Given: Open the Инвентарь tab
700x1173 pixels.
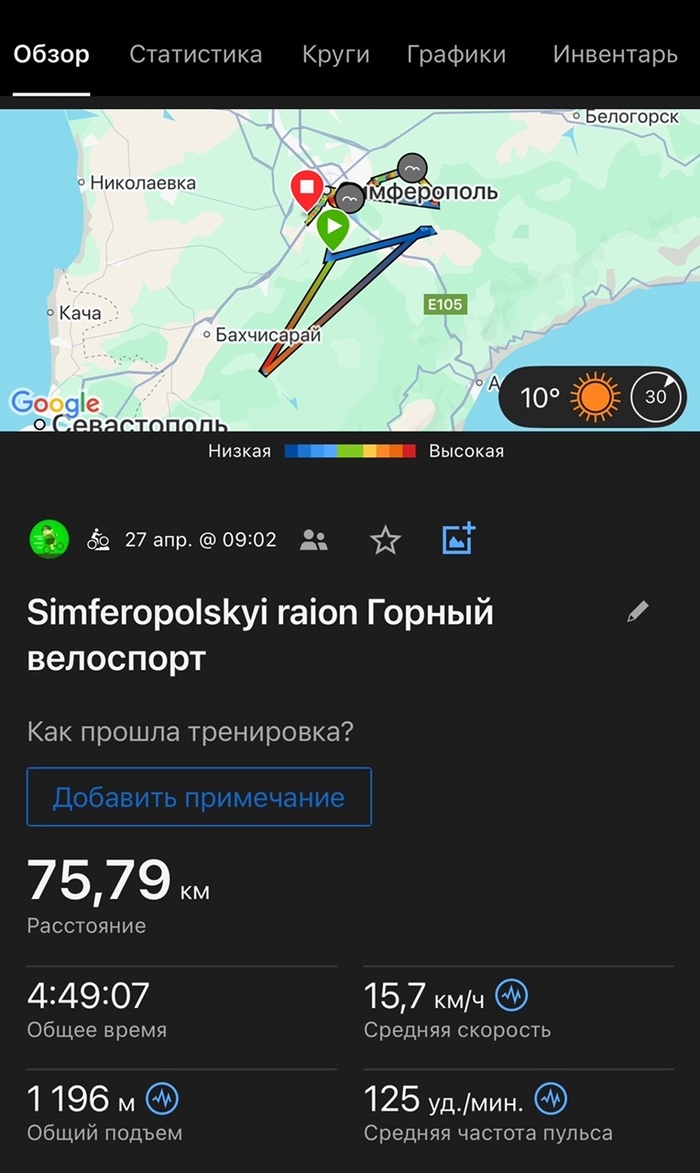Looking at the screenshot, I should (x=615, y=54).
